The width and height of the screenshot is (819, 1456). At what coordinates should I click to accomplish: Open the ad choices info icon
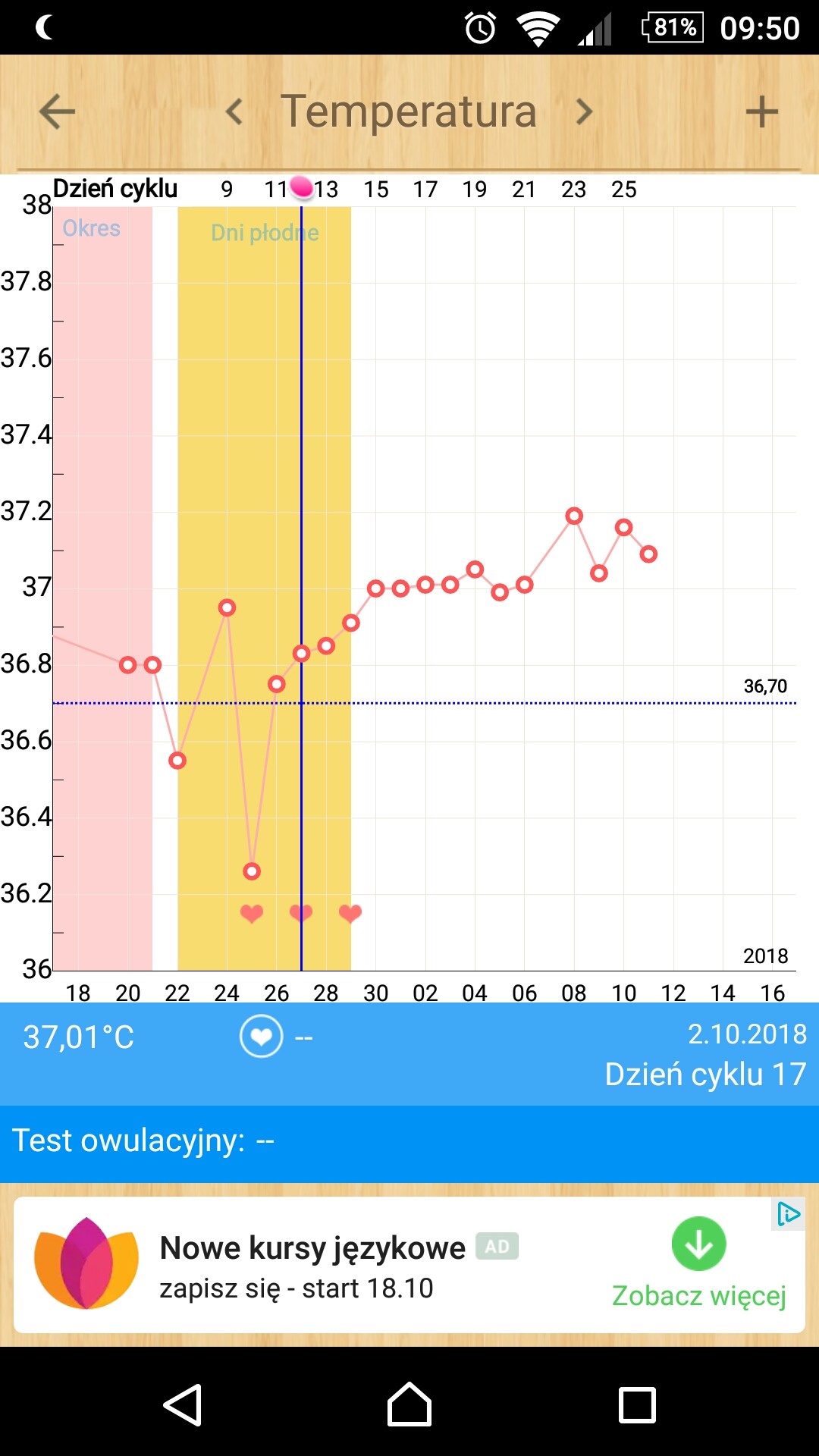[x=789, y=1214]
